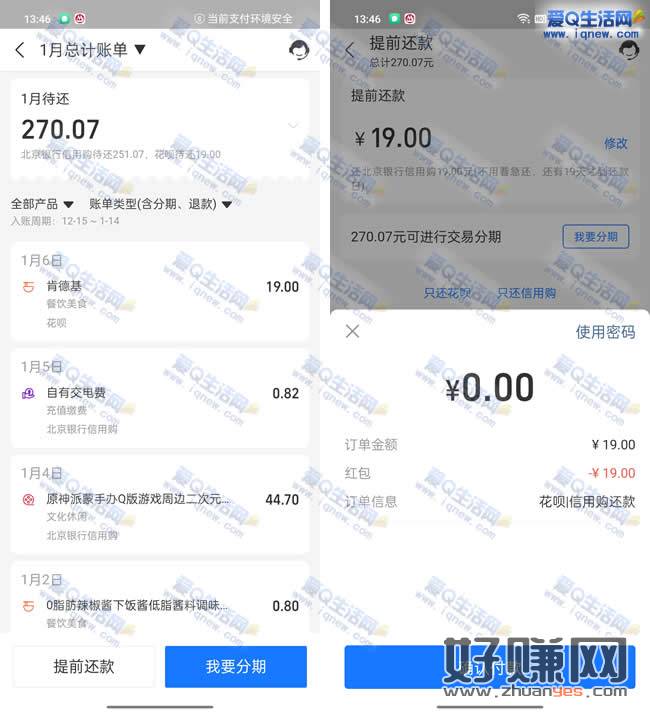The height and width of the screenshot is (715, 650).
Task: Close the ¥0.00 payment sheet
Action: coord(352,331)
